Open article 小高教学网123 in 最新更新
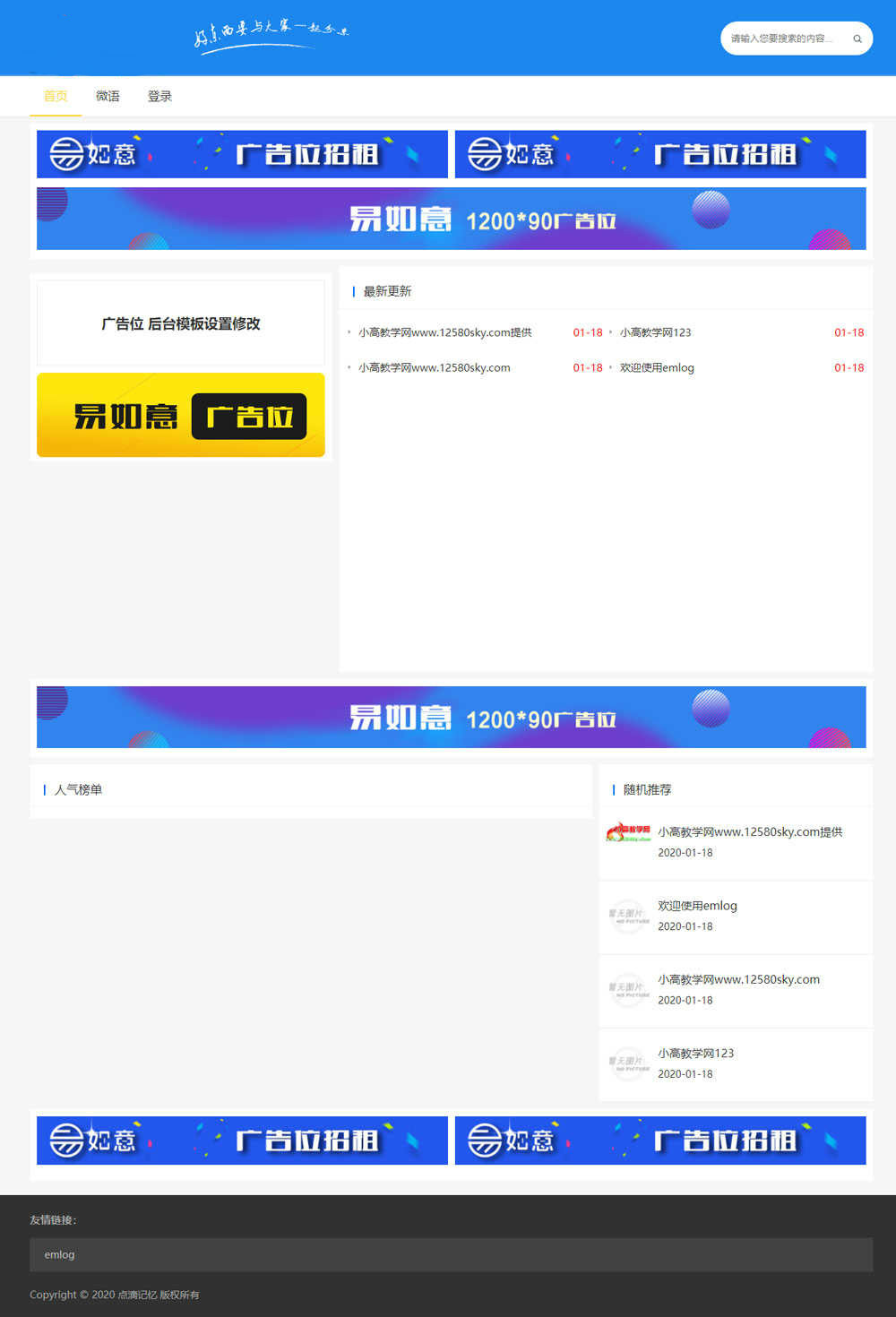The image size is (896, 1317). pos(656,332)
